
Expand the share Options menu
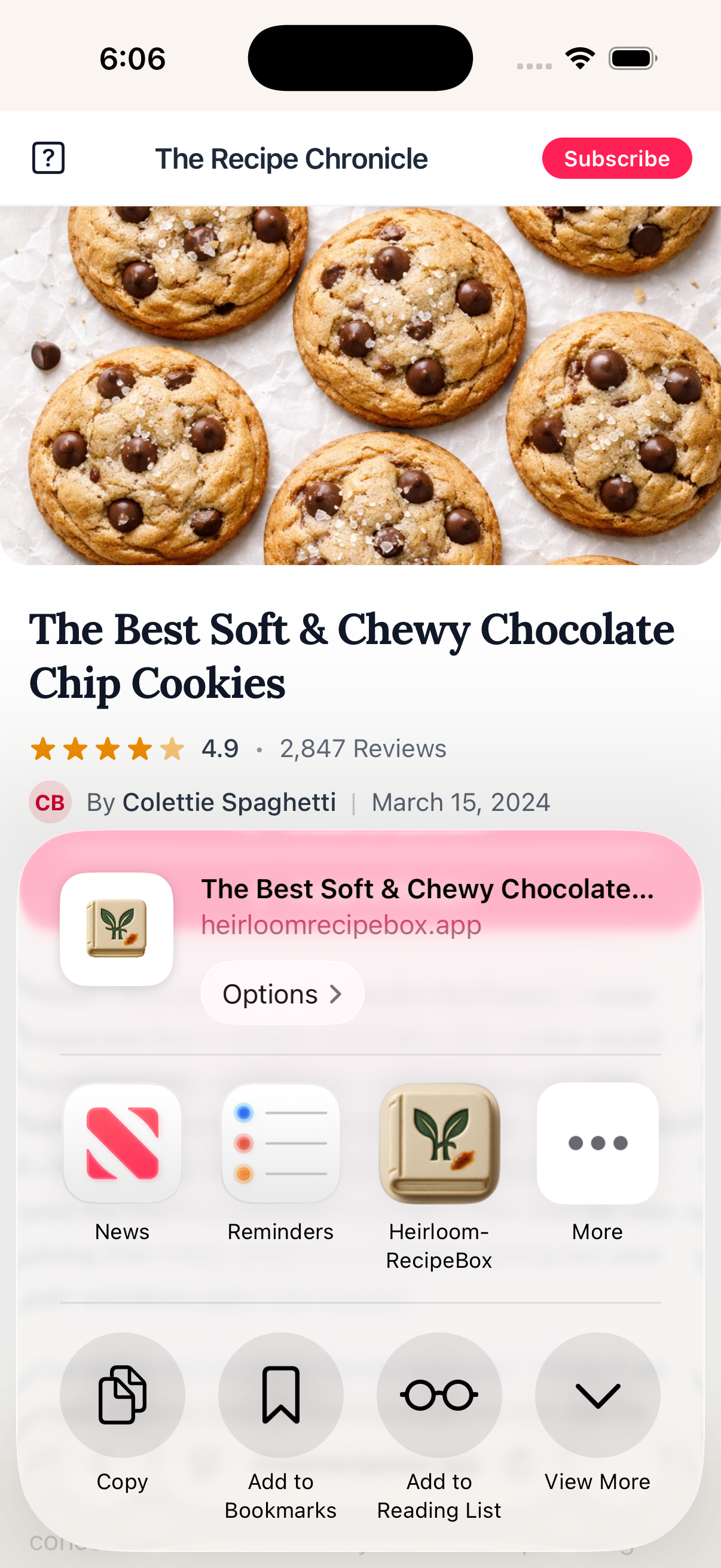281,993
